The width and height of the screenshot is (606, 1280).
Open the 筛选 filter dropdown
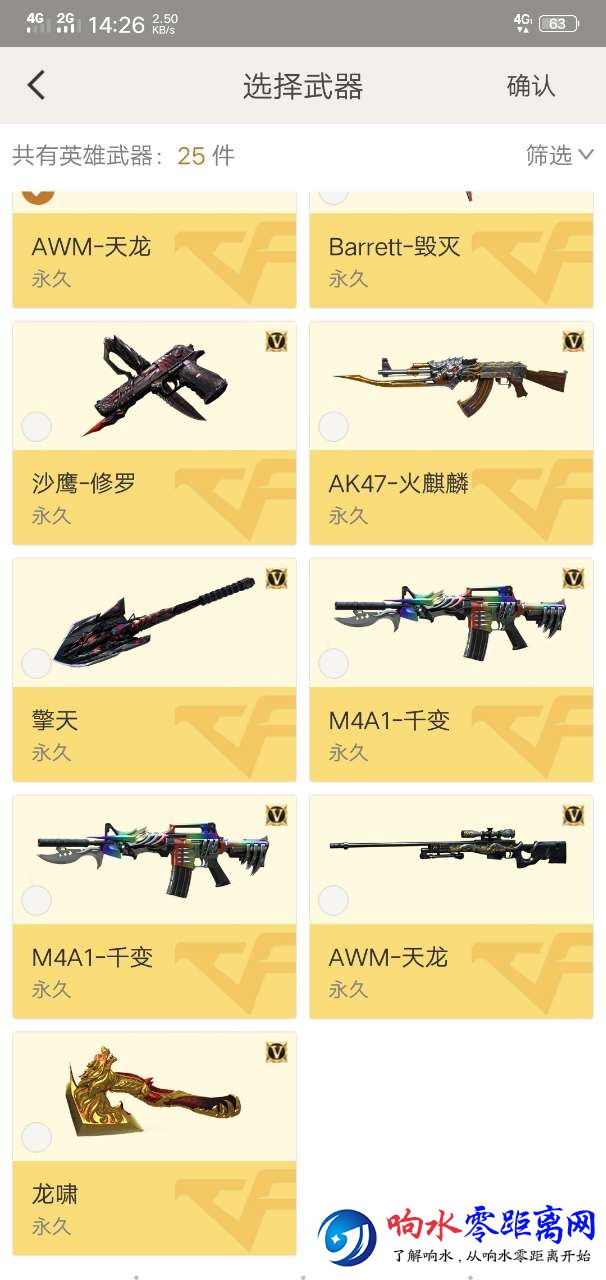coord(559,155)
